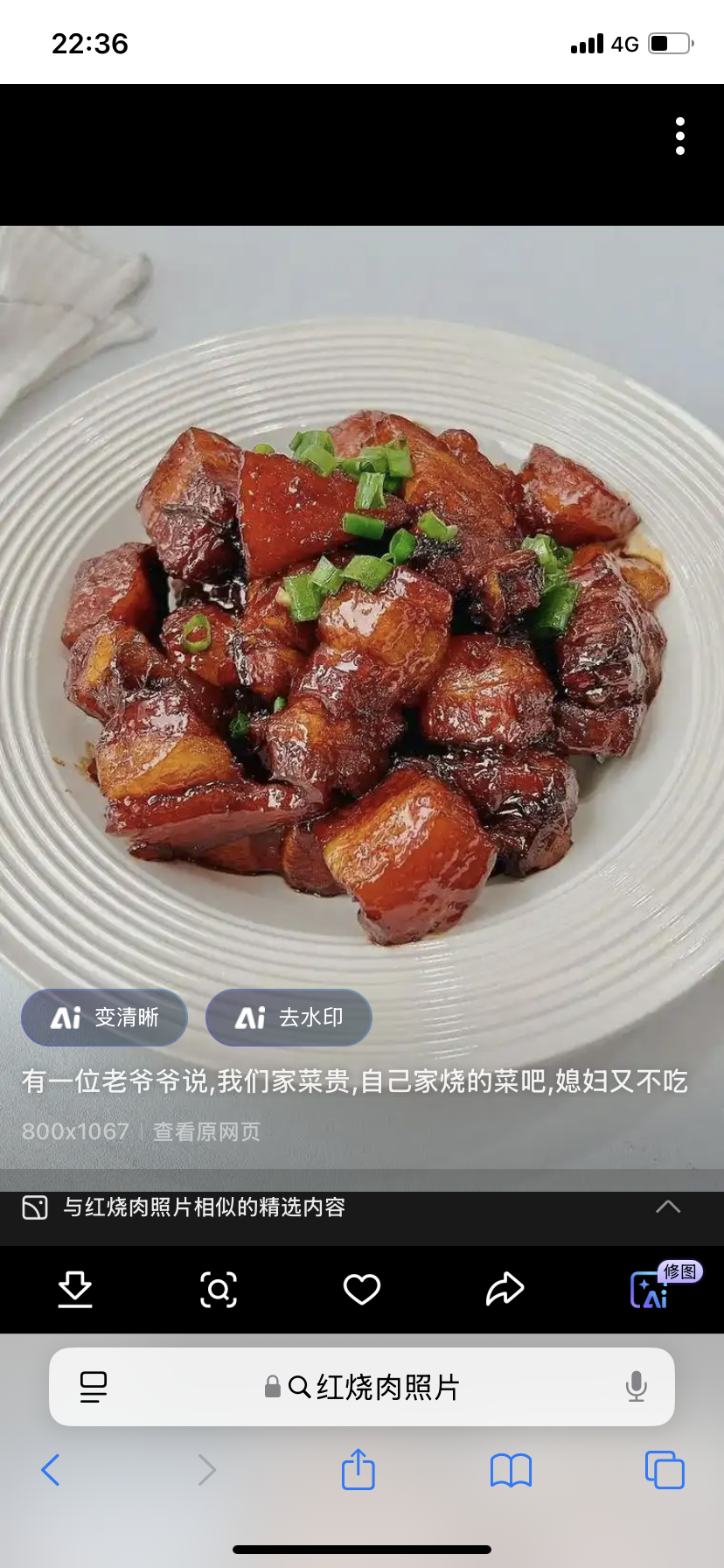Open Safari's share sheet

click(x=359, y=1470)
